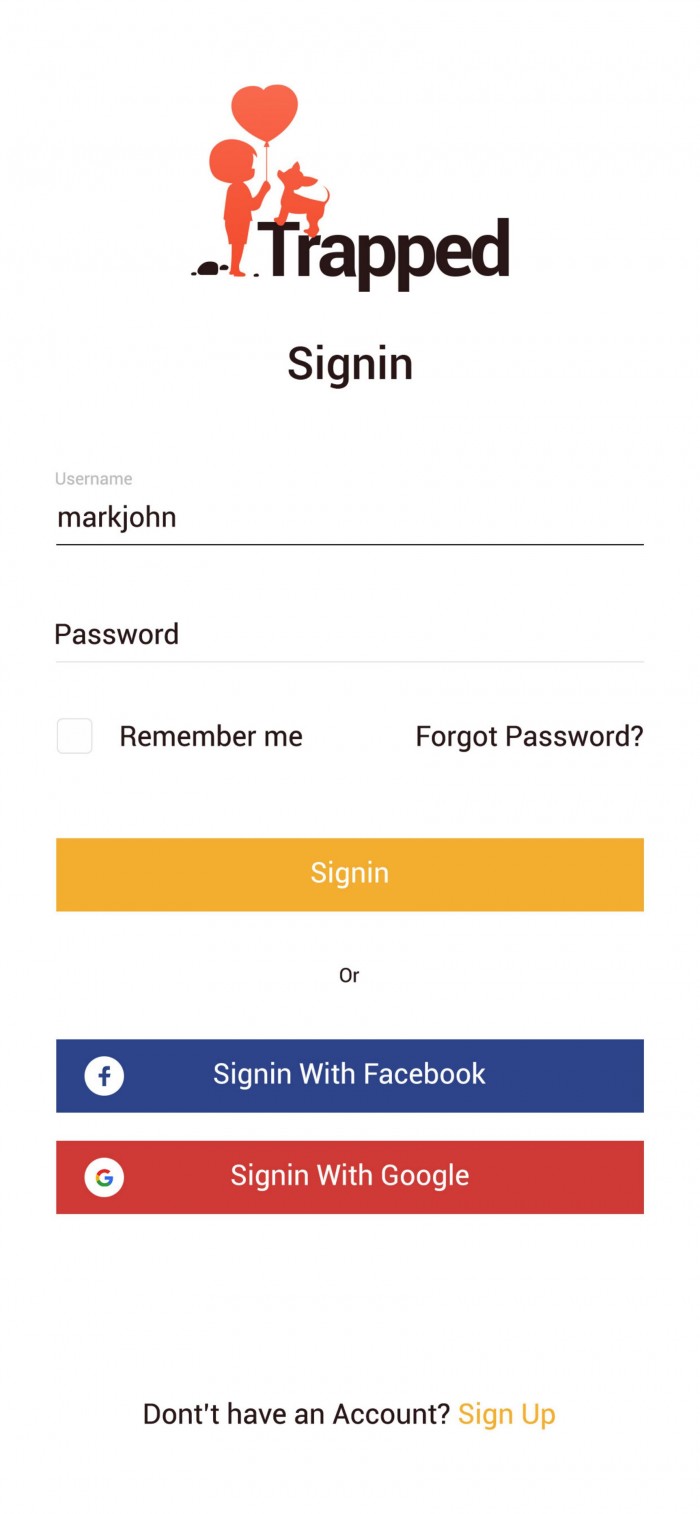Sign in with Facebook
This screenshot has width=700, height=1514.
pos(349,1075)
